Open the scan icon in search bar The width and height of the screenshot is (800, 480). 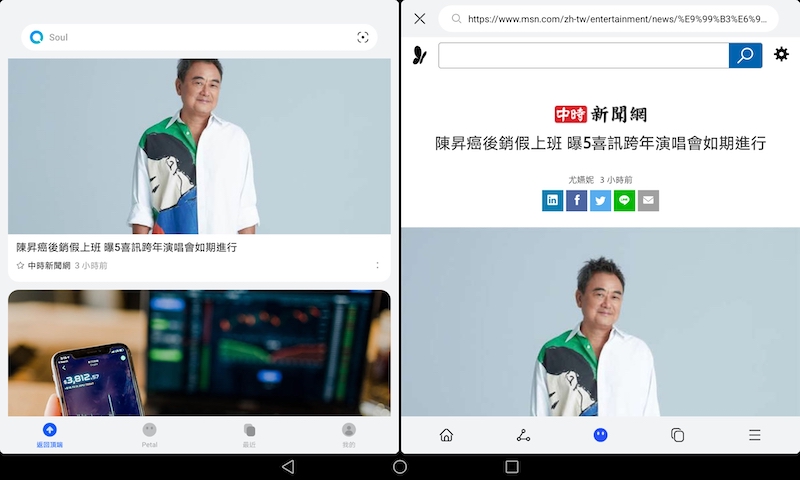(363, 37)
